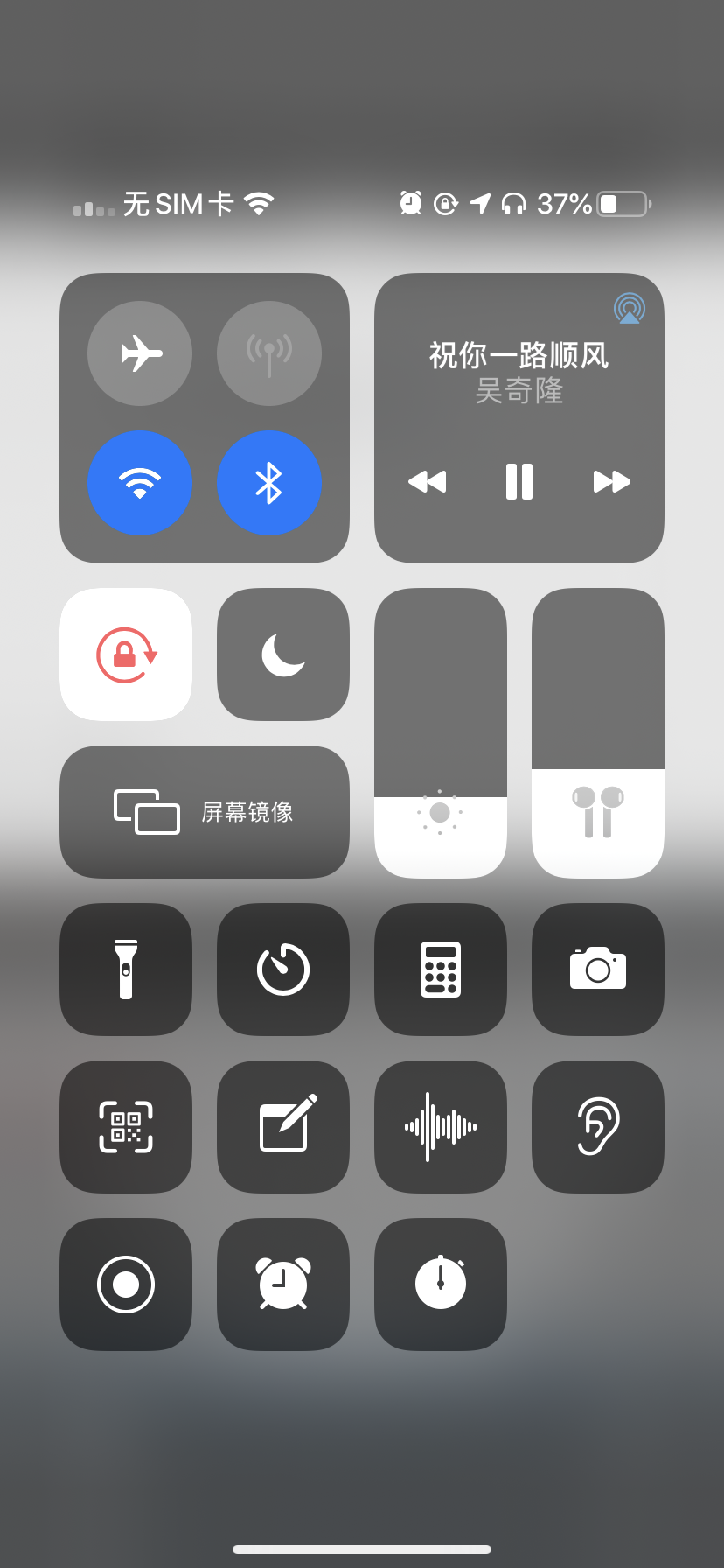Open the QR code scanner
724x1568 pixels.
click(126, 1127)
